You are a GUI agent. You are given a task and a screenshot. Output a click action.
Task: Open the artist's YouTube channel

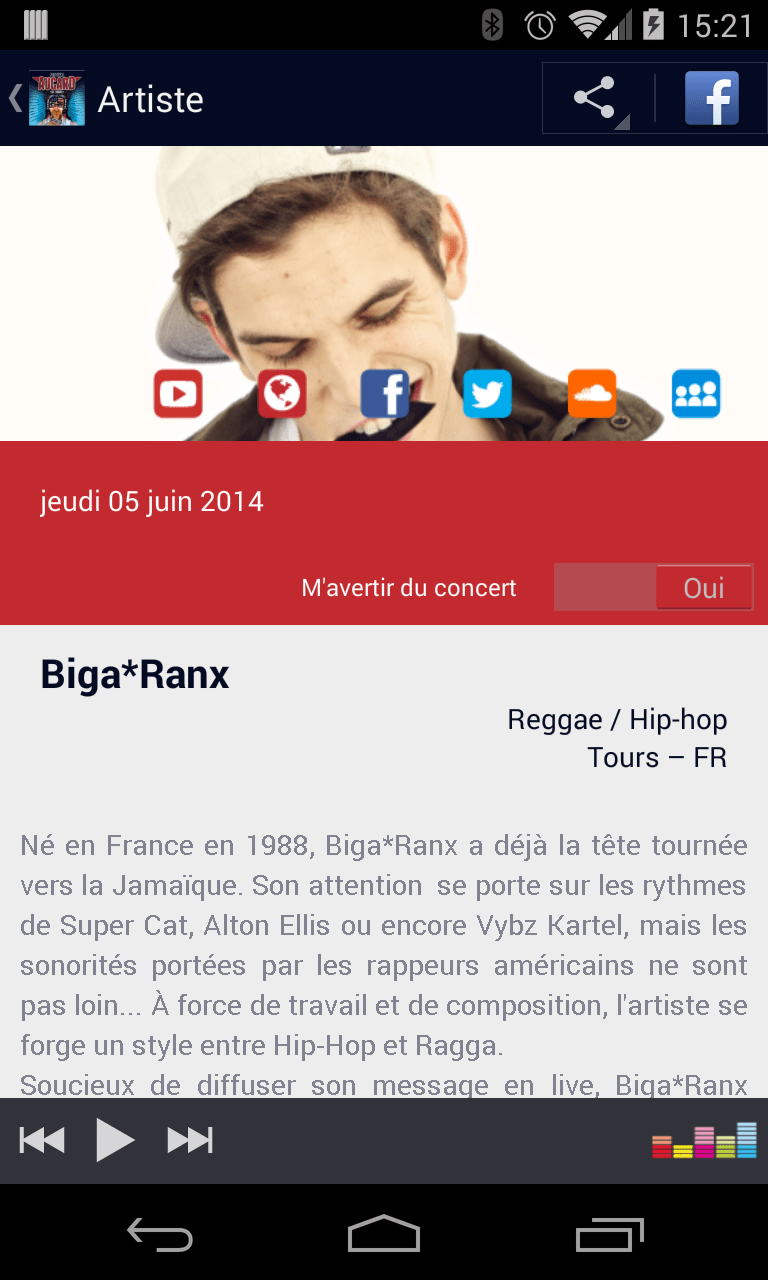click(x=178, y=393)
